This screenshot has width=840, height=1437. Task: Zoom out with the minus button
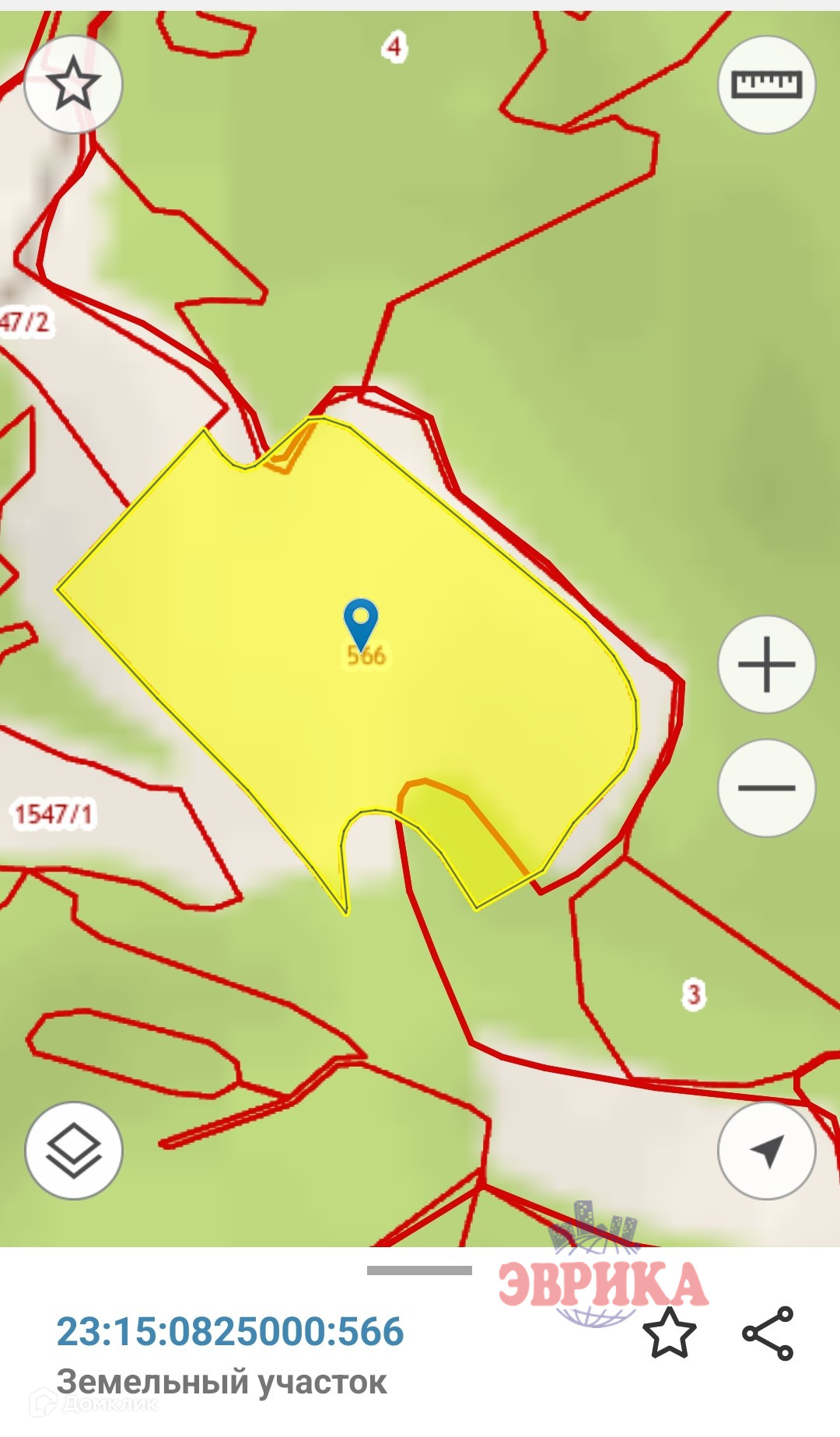[x=766, y=787]
